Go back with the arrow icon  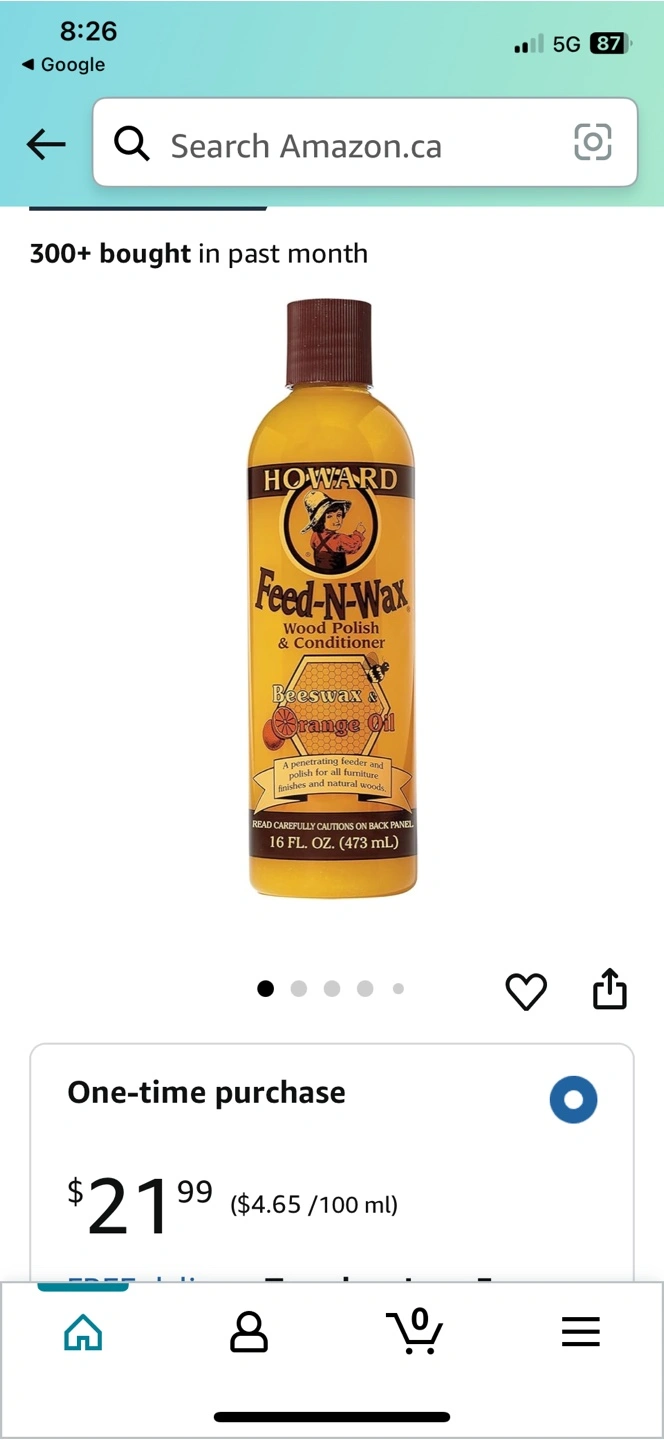click(x=46, y=144)
